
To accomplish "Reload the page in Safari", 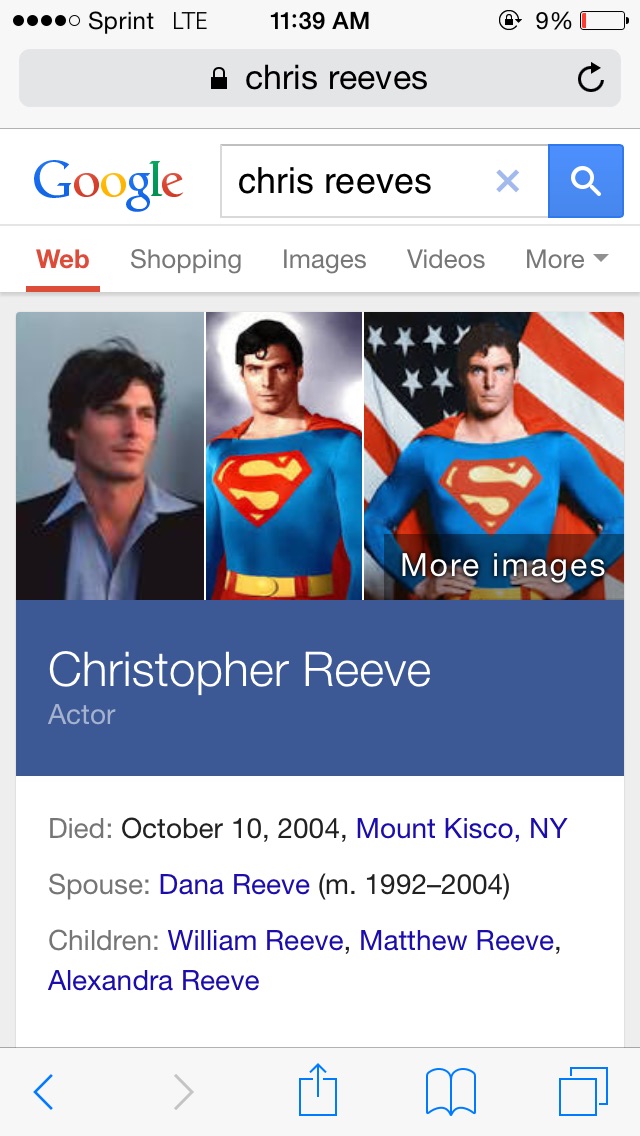I will pos(591,78).
